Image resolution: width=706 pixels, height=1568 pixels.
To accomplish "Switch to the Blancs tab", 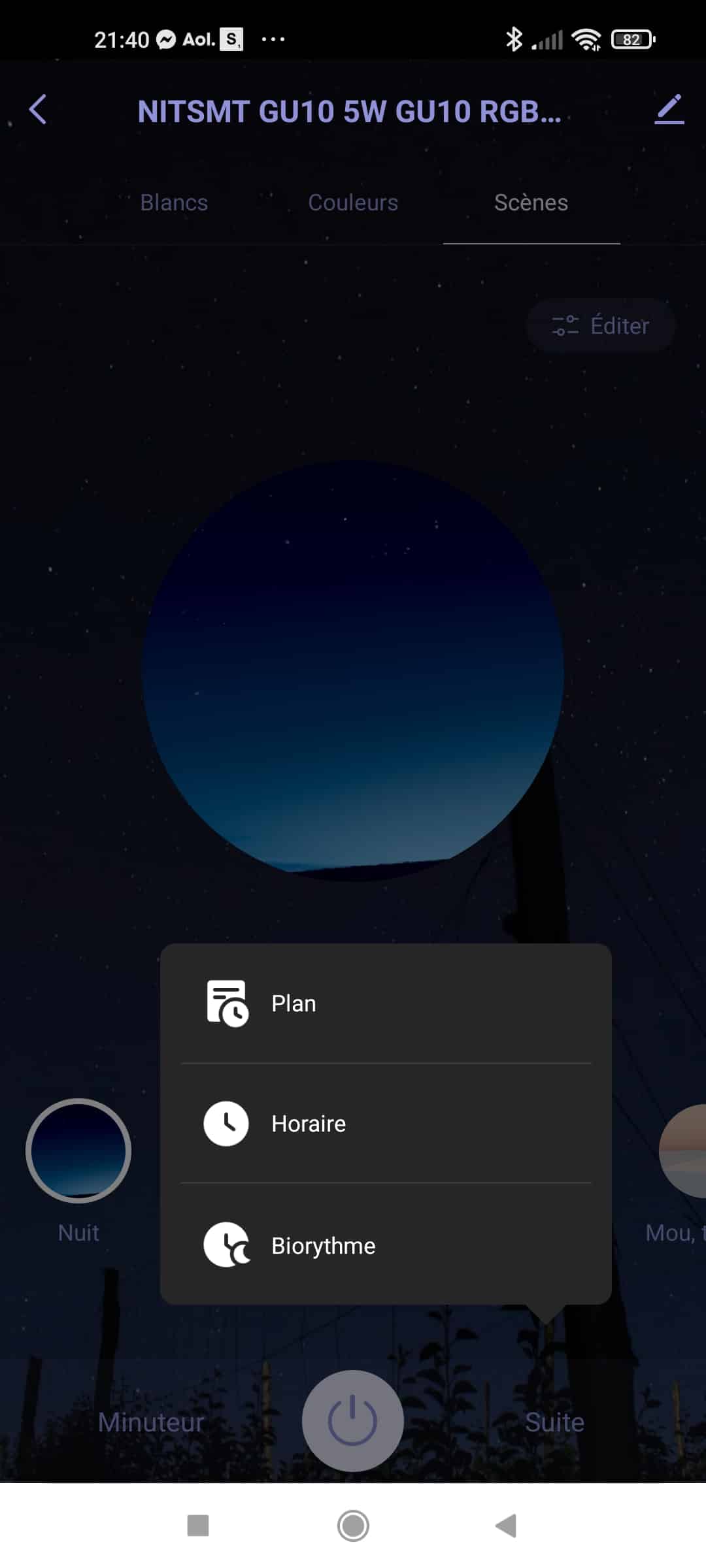I will tap(174, 203).
